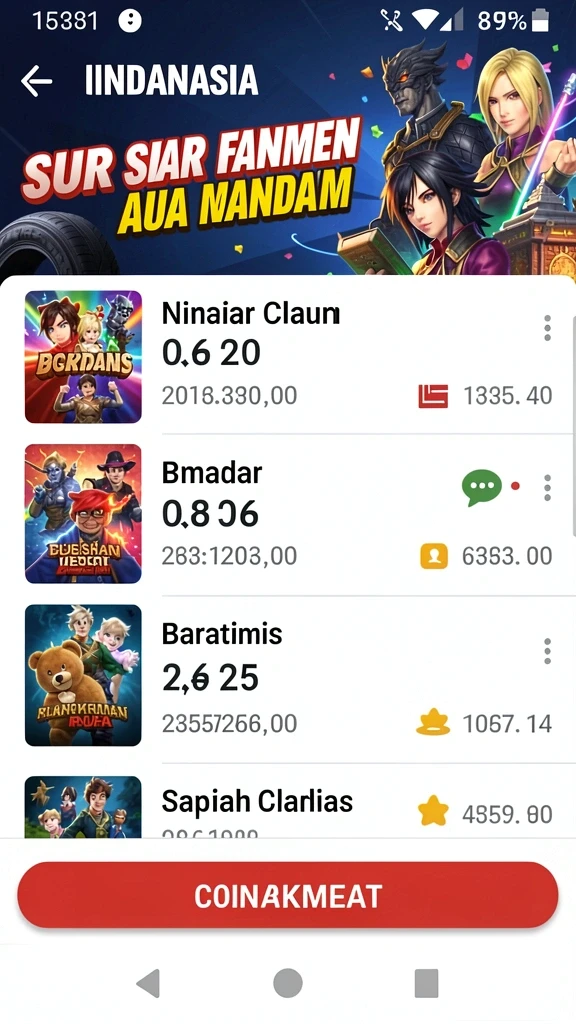Image resolution: width=576 pixels, height=1024 pixels.
Task: Open the Bmadar chat bubble icon
Action: click(x=482, y=487)
